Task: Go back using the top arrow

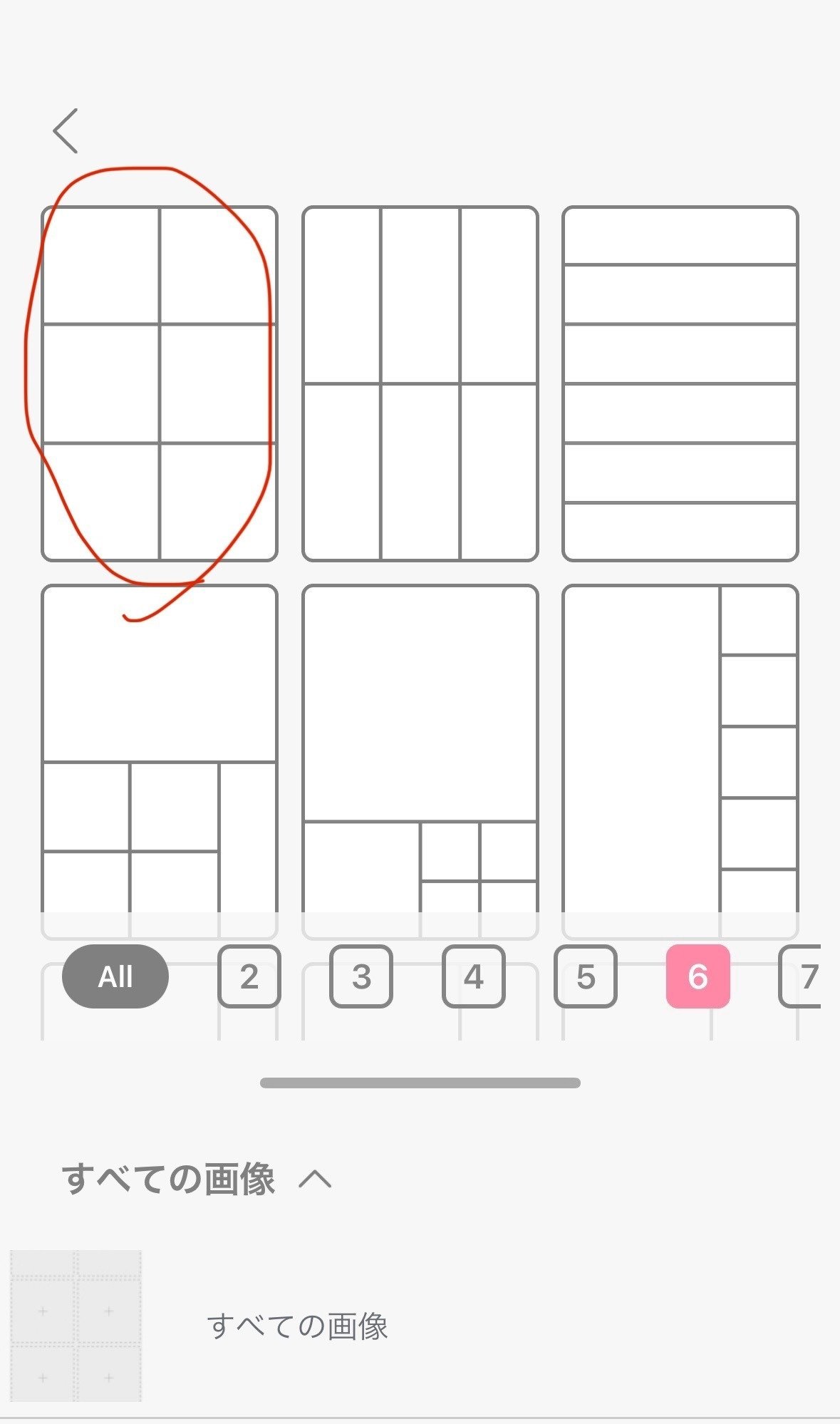Action: click(x=66, y=131)
